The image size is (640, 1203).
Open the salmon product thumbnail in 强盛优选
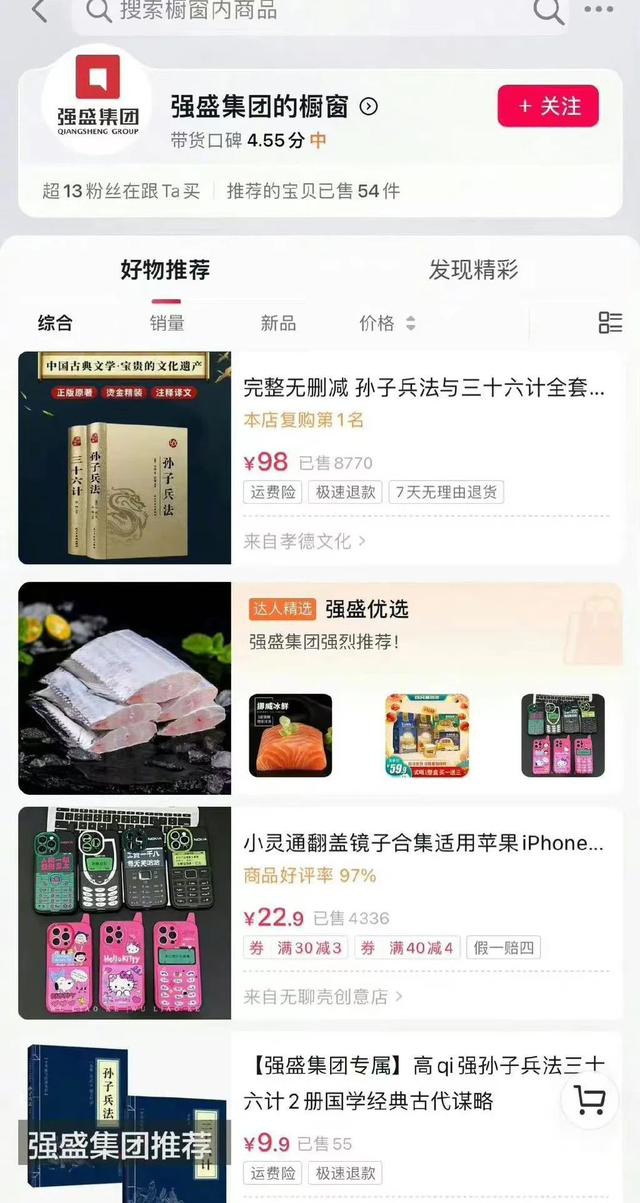point(290,735)
